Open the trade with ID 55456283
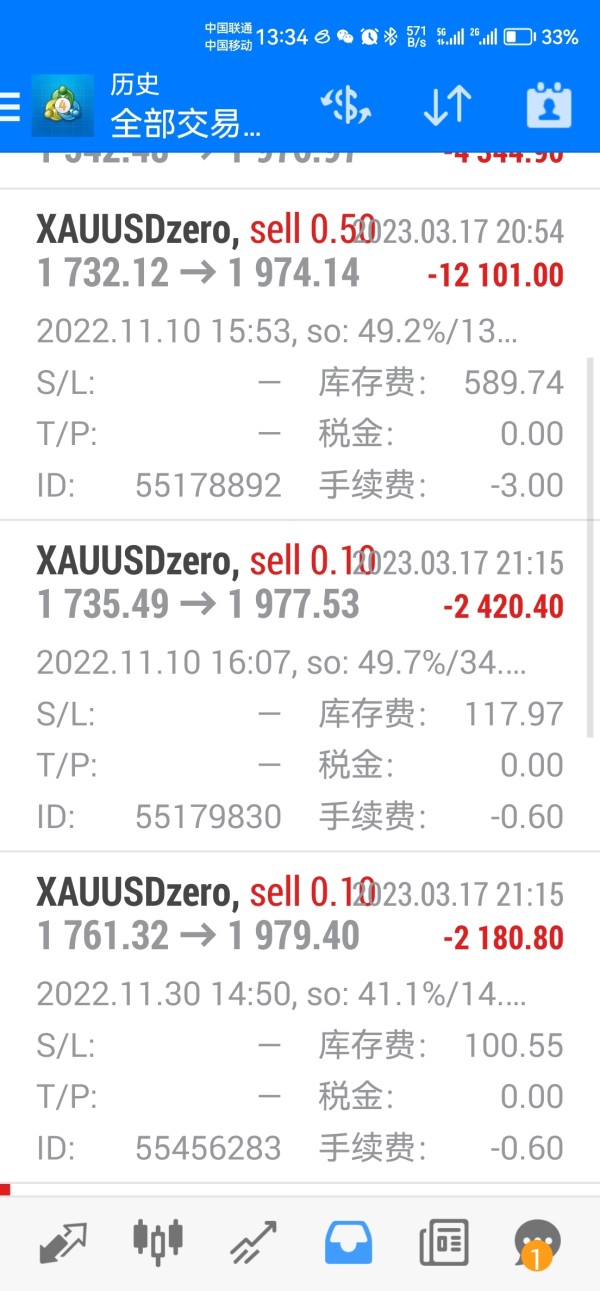 point(300,1019)
